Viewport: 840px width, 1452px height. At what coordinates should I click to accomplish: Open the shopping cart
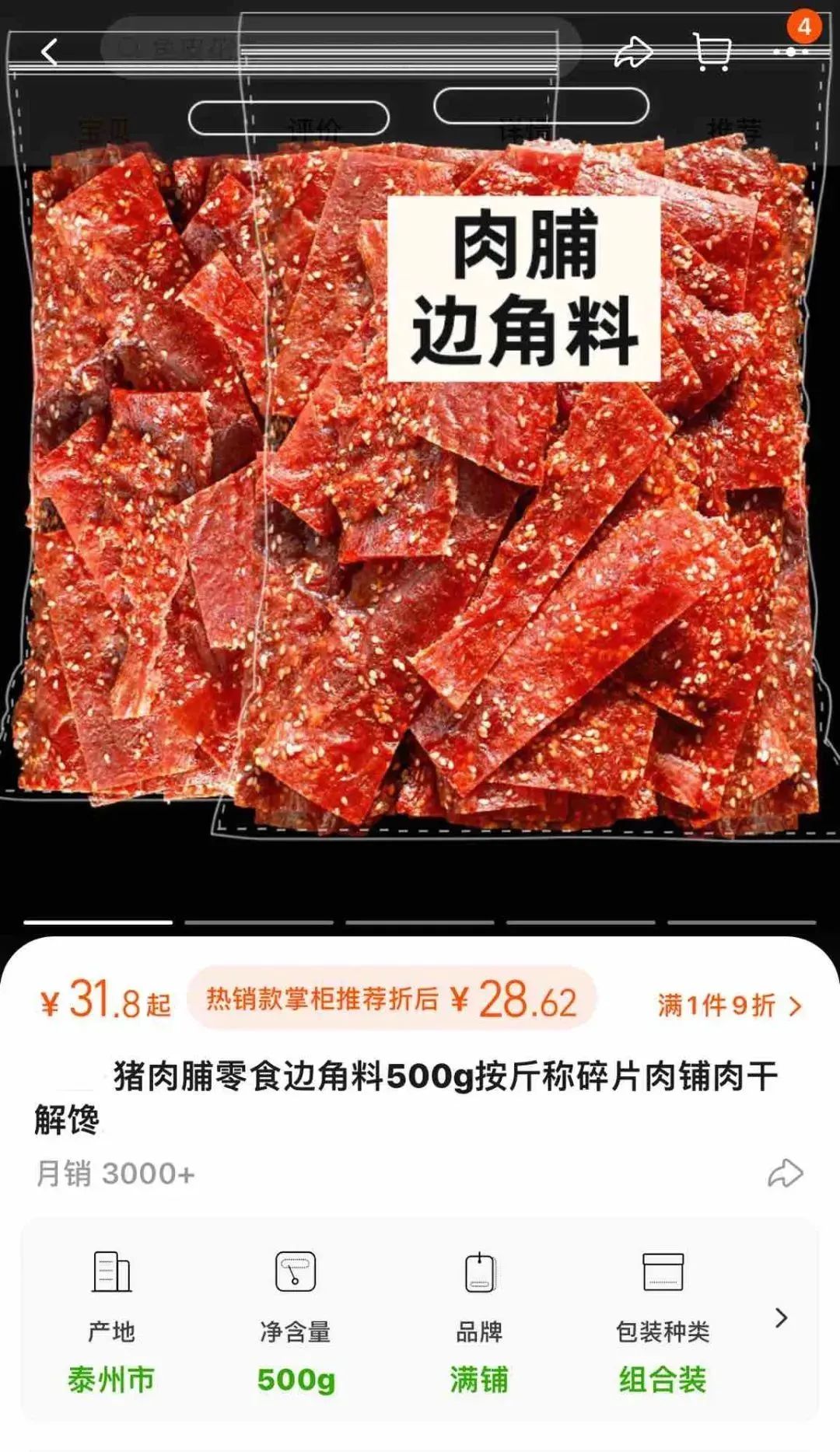712,52
